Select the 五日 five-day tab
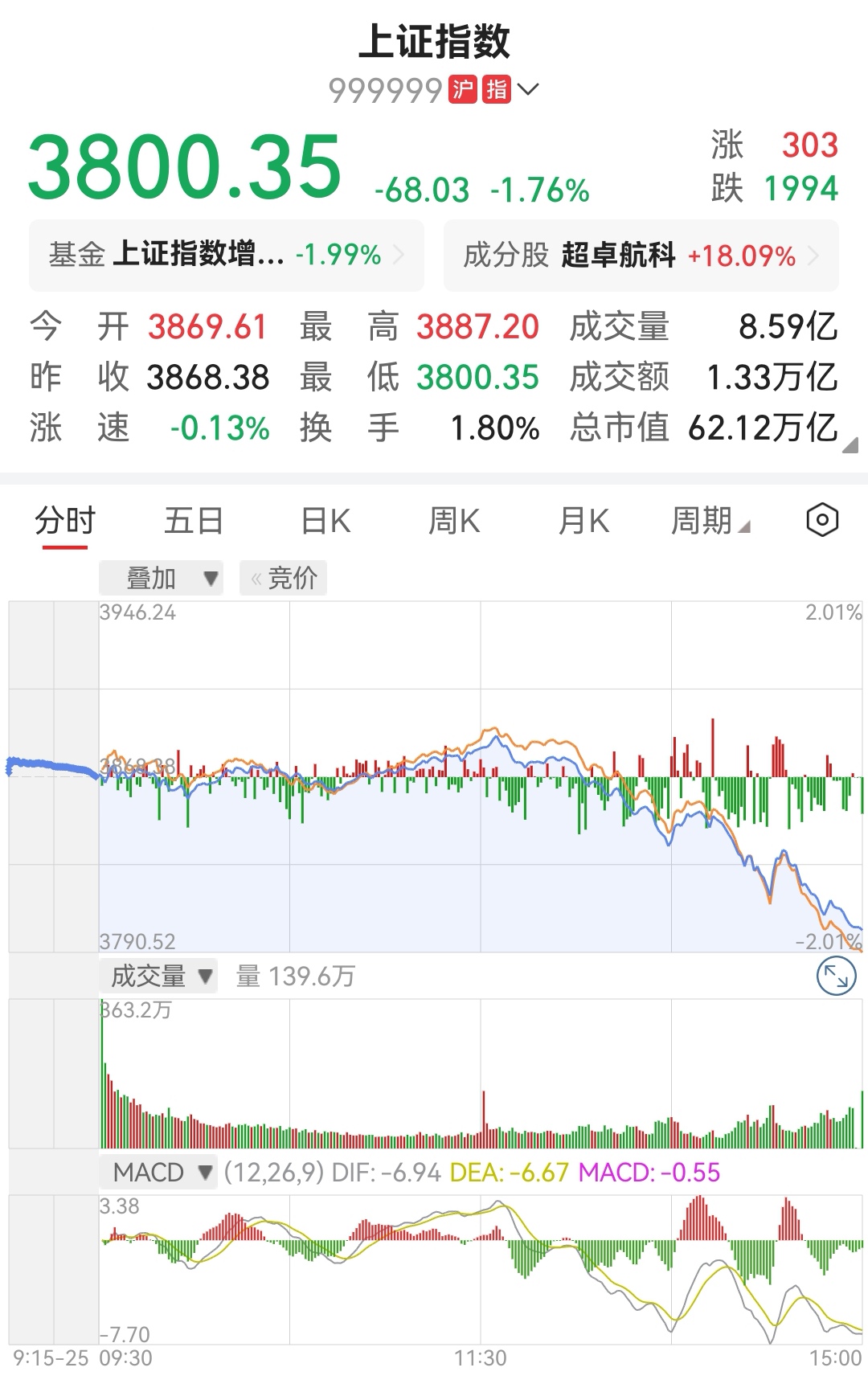Screen dimensions: 868x1388 [193, 521]
